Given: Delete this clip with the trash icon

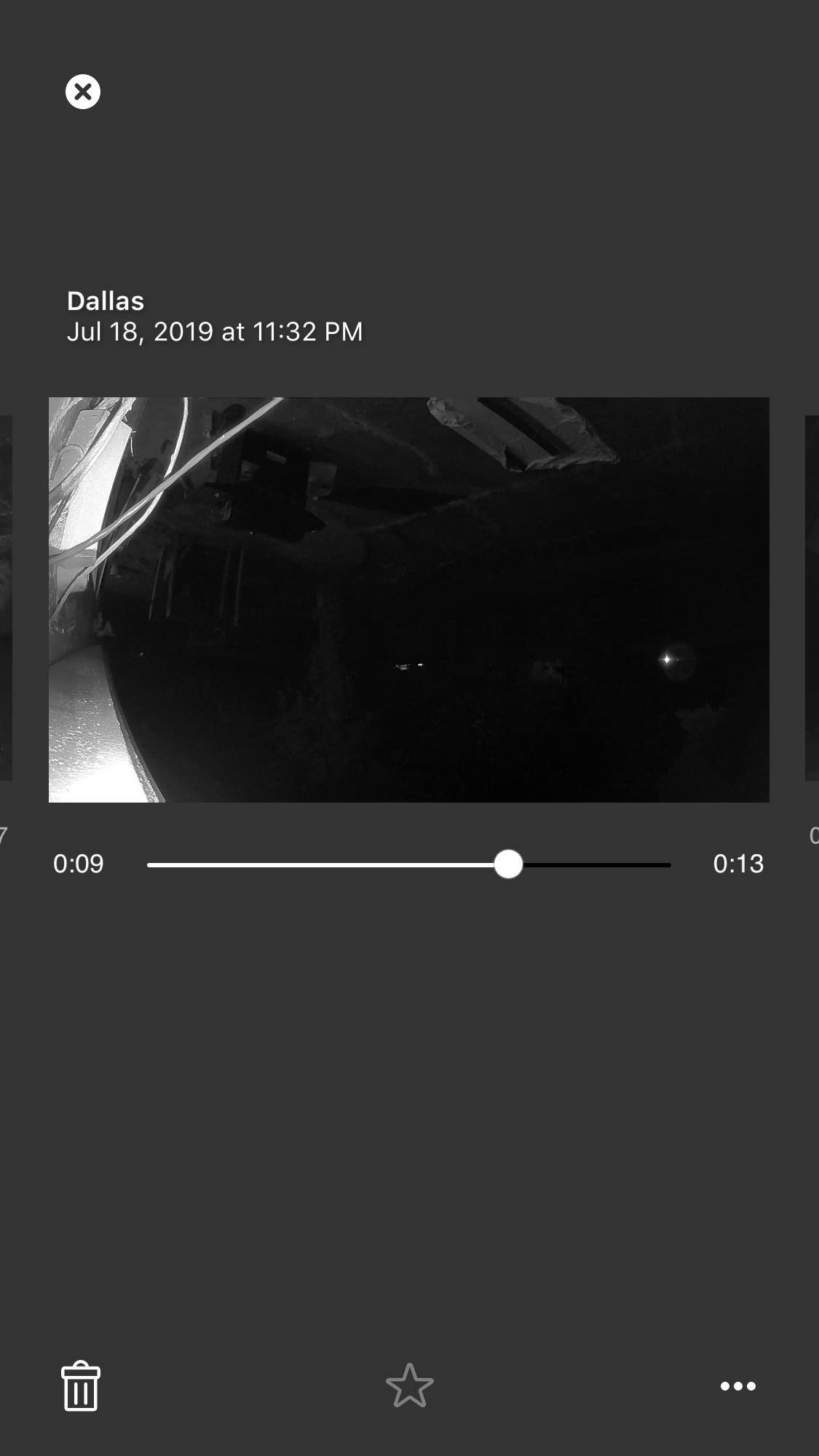Looking at the screenshot, I should coord(80,1385).
